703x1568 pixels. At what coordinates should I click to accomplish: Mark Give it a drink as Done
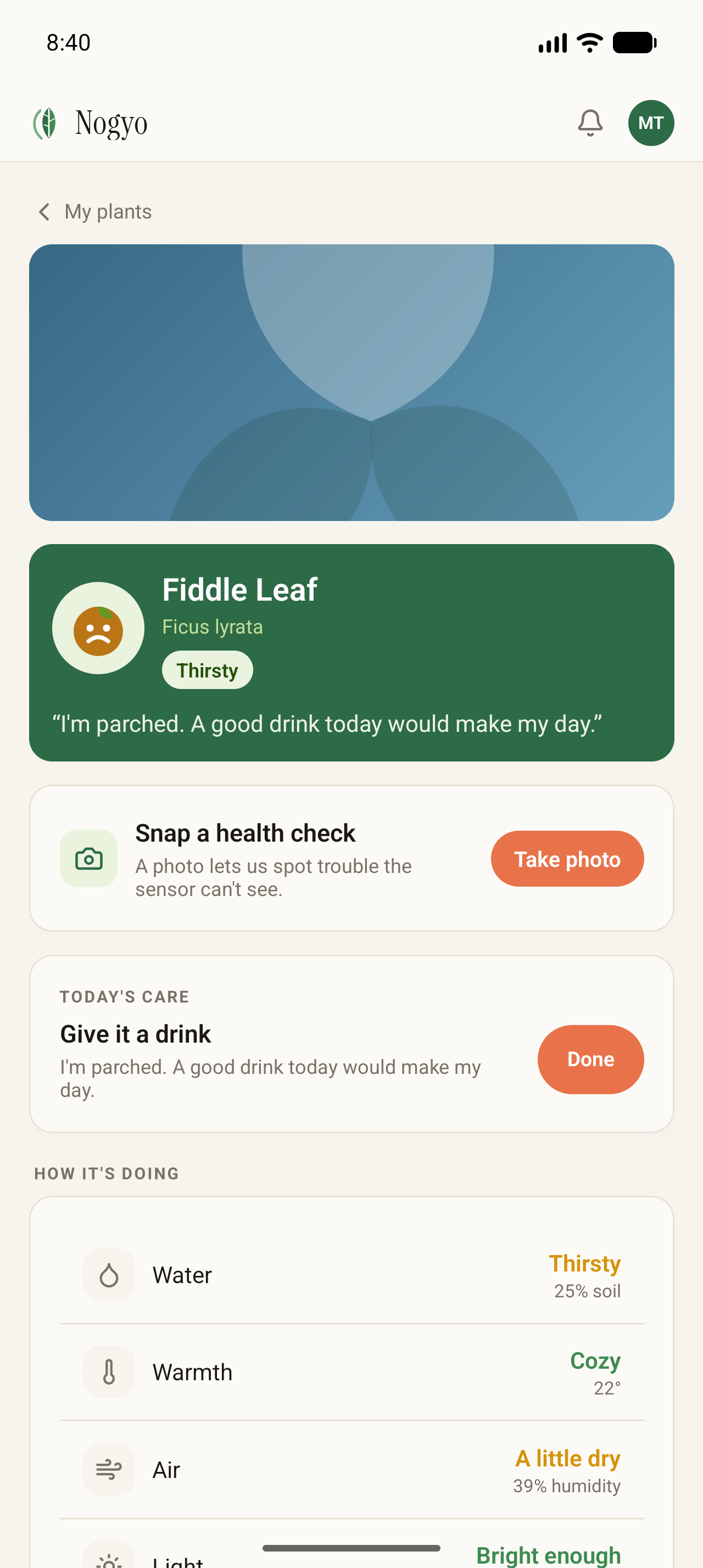pos(590,1059)
